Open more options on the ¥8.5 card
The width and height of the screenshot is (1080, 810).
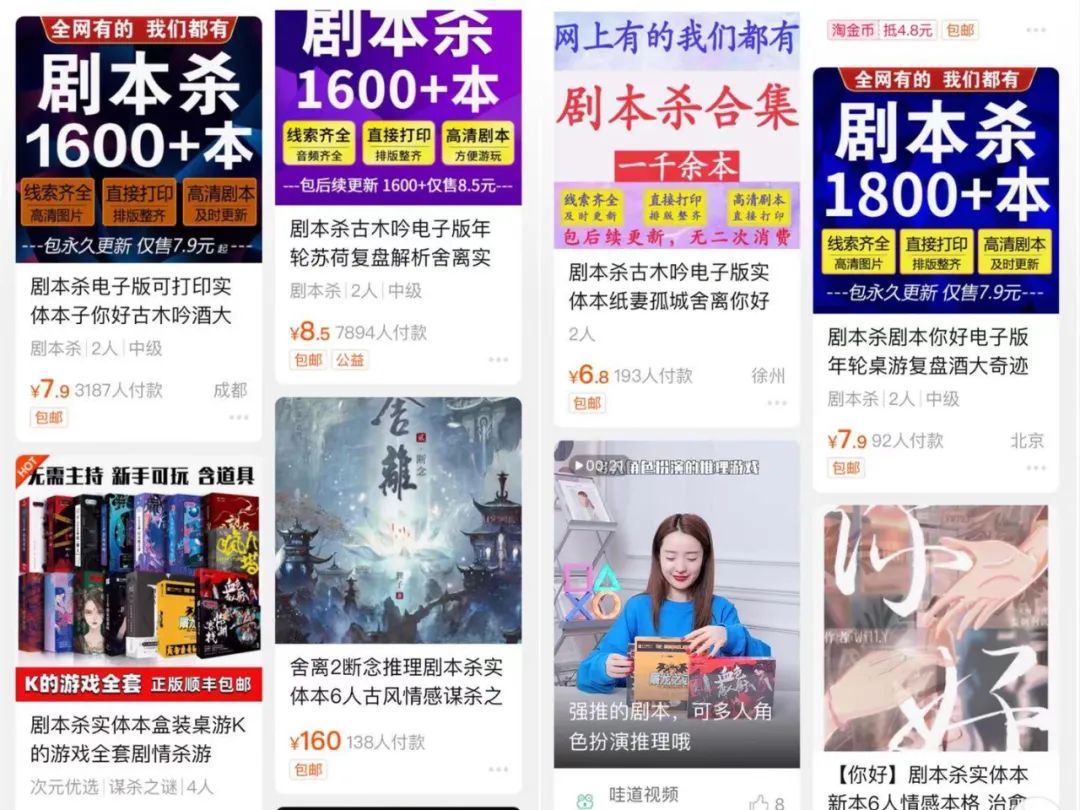tap(498, 360)
